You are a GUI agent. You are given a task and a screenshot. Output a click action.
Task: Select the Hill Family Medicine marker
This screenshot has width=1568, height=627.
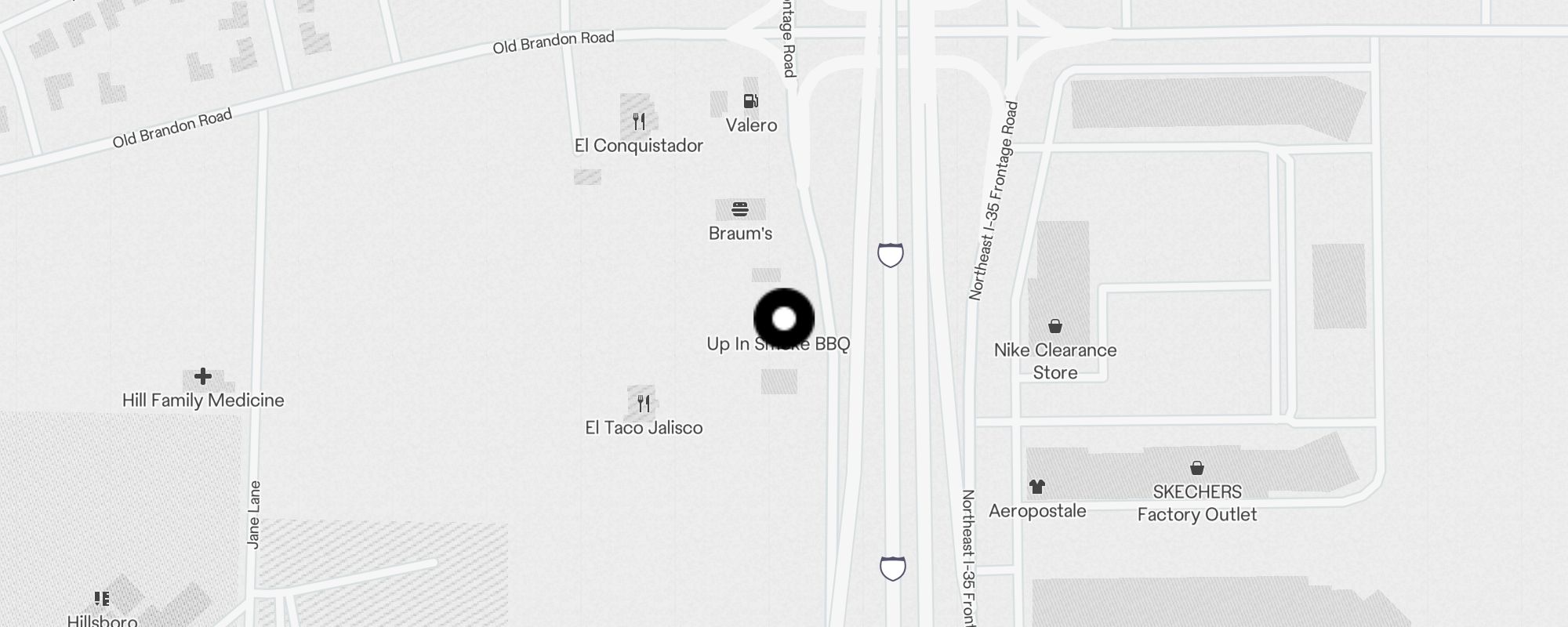click(x=203, y=377)
